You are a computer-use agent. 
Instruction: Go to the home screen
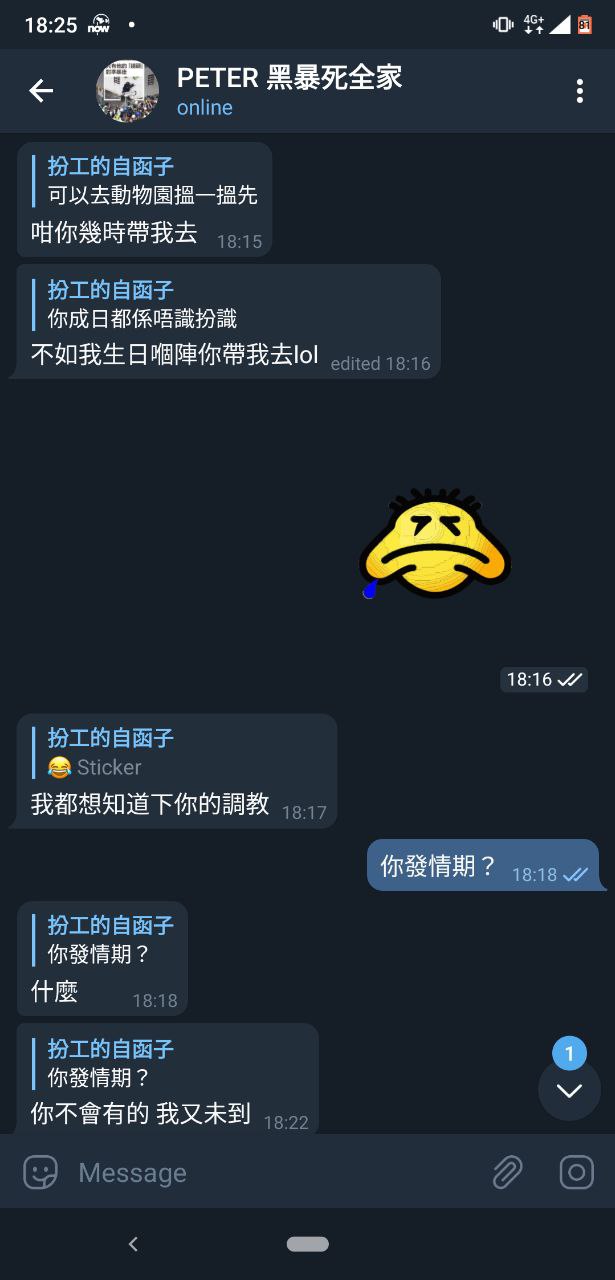[x=307, y=1244]
